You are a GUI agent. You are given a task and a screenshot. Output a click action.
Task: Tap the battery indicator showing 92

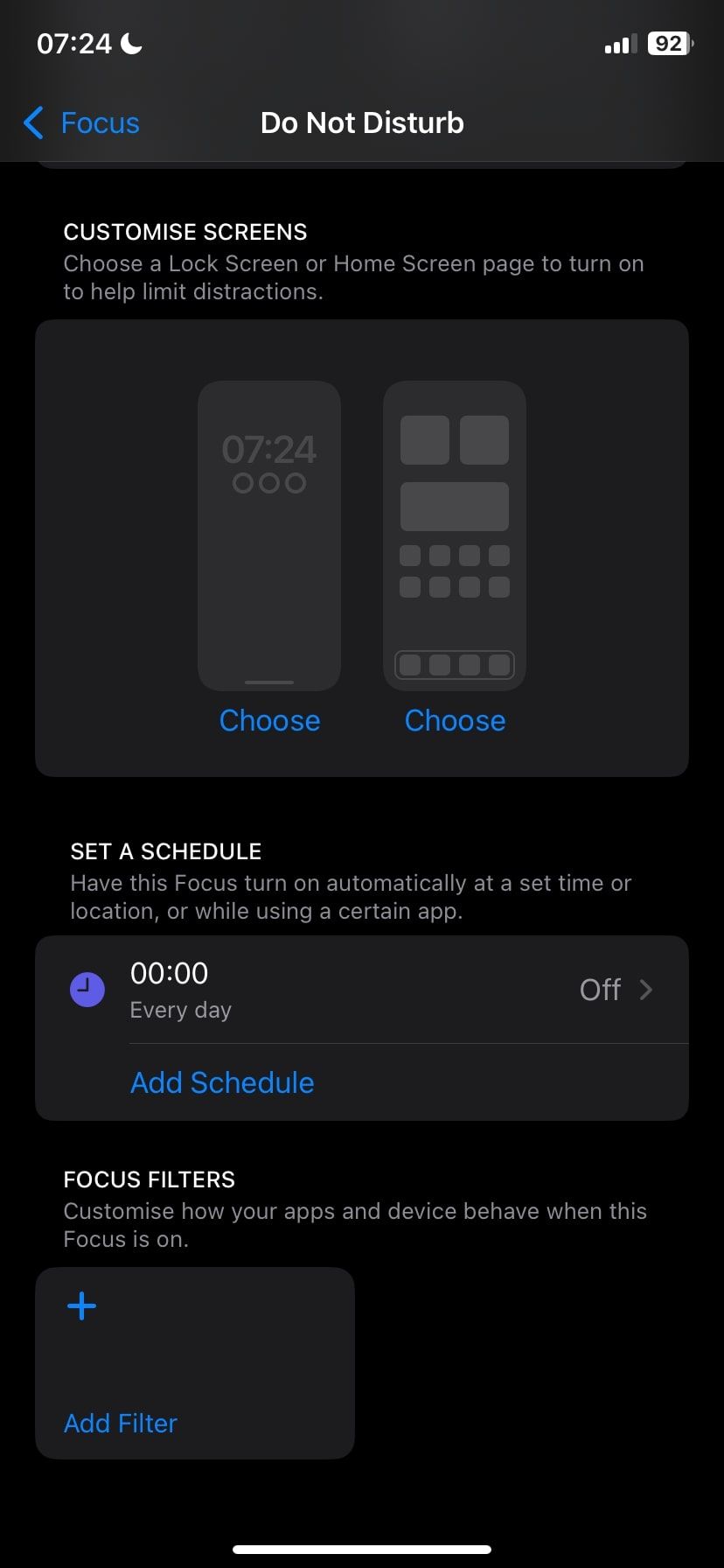tap(668, 43)
